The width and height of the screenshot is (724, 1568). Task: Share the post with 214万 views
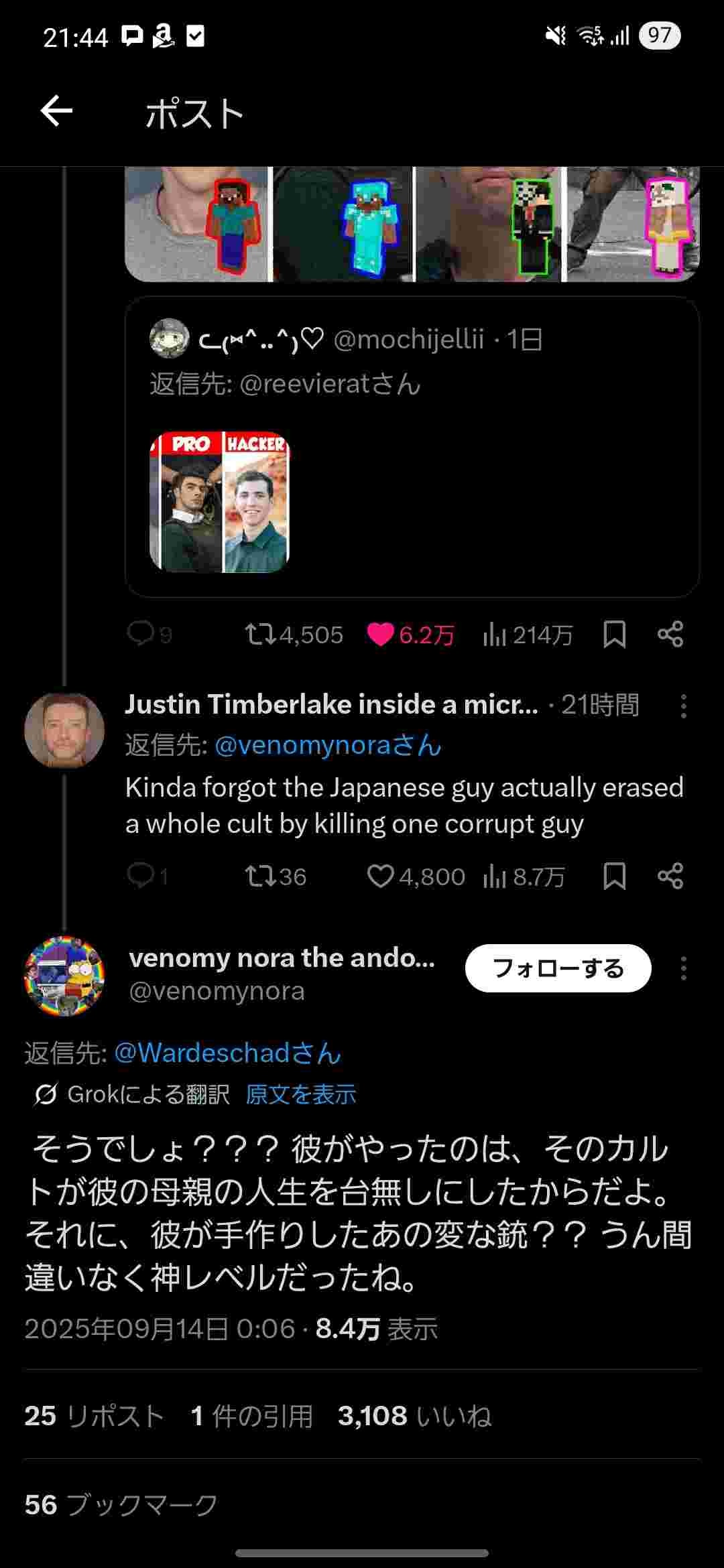670,634
